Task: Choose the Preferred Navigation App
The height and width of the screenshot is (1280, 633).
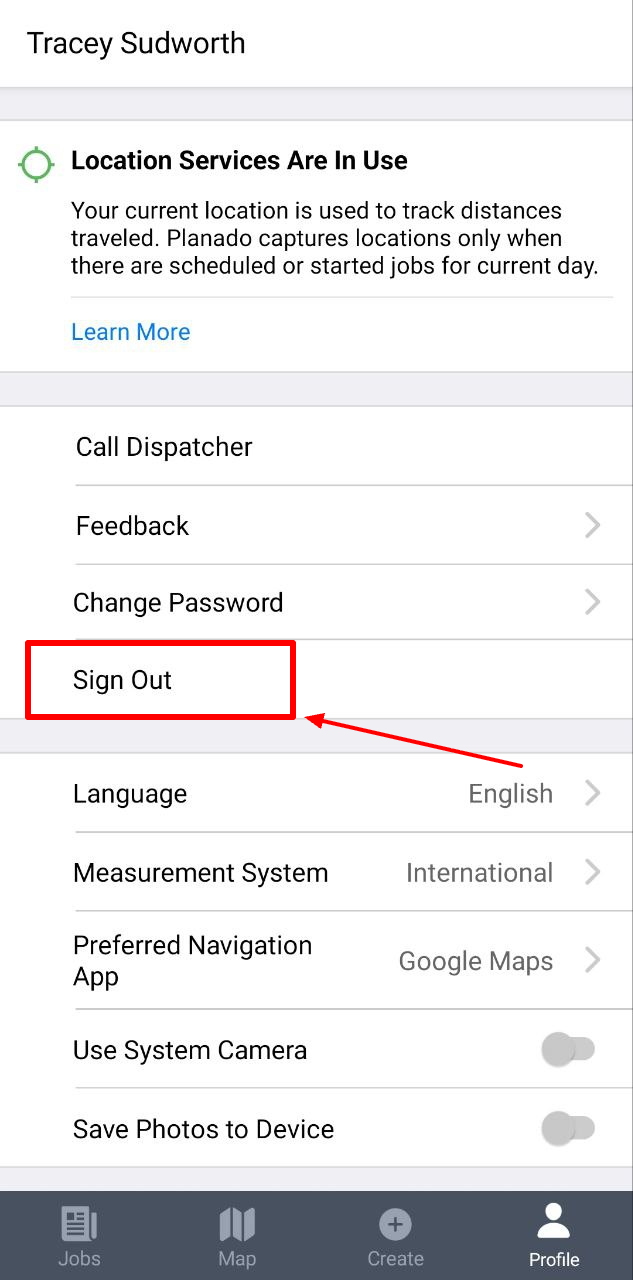Action: tap(316, 961)
